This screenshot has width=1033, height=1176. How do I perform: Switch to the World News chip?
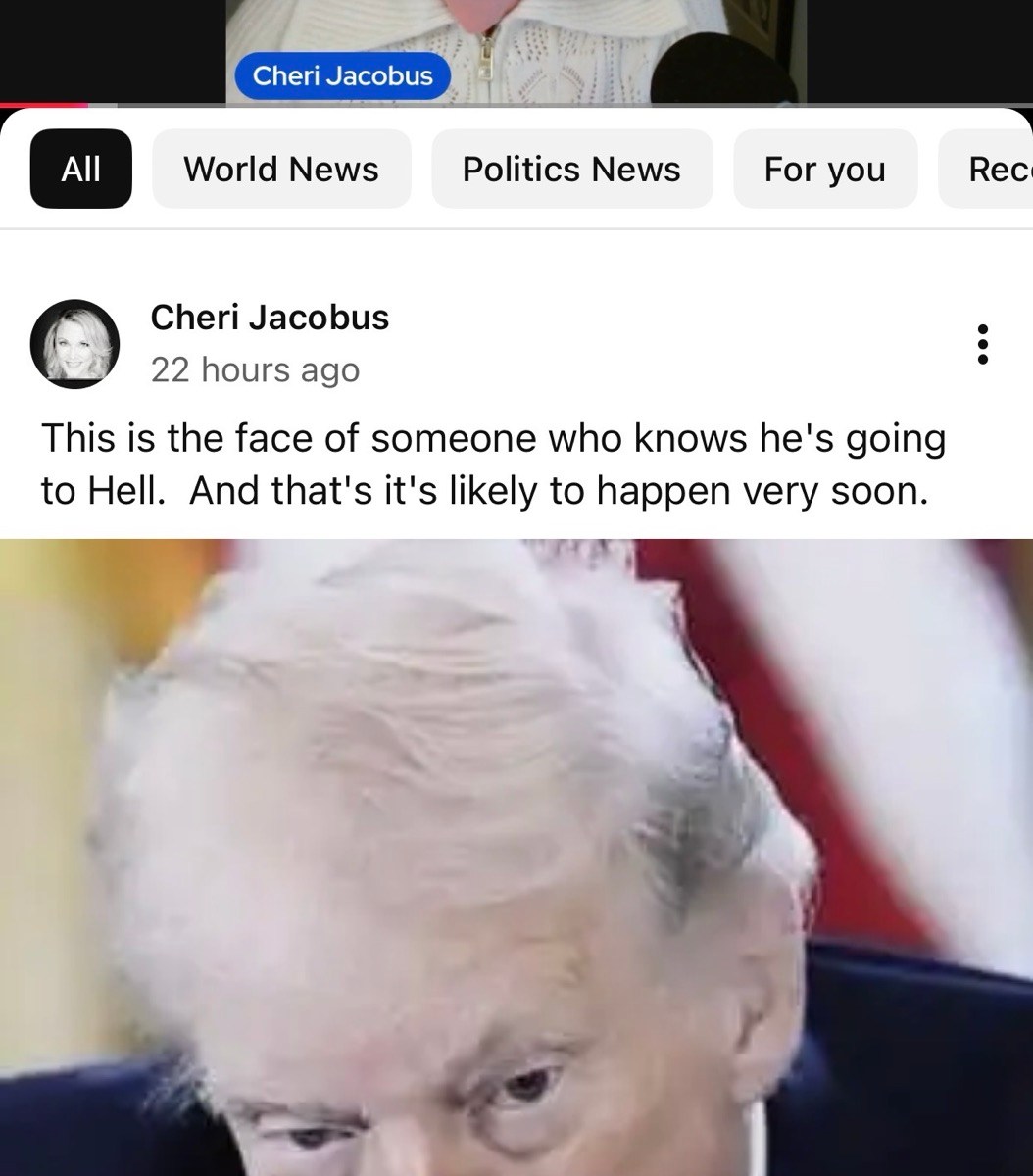pyautogui.click(x=281, y=169)
